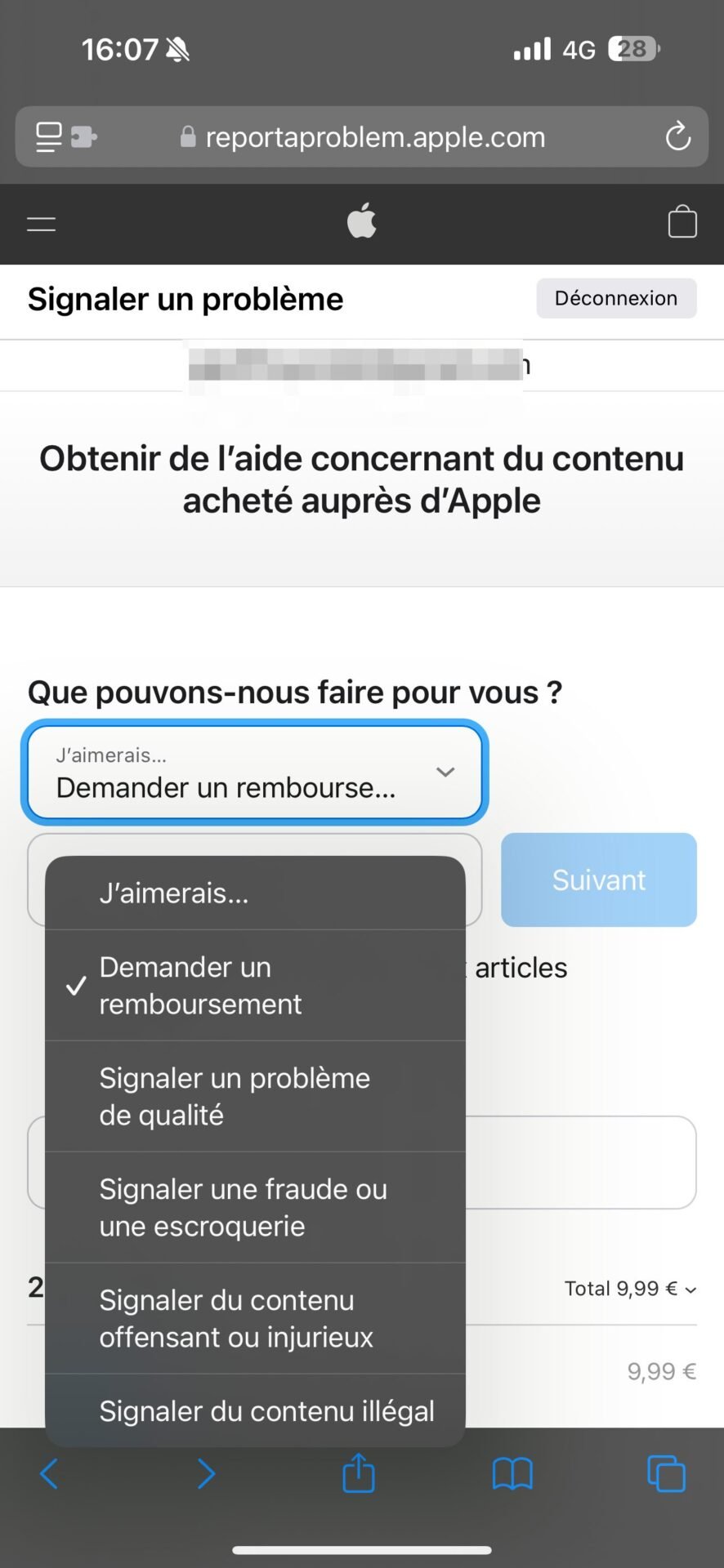This screenshot has width=724, height=1568.
Task: Choose "Signaler un problème de qualité"
Action: point(255,1096)
